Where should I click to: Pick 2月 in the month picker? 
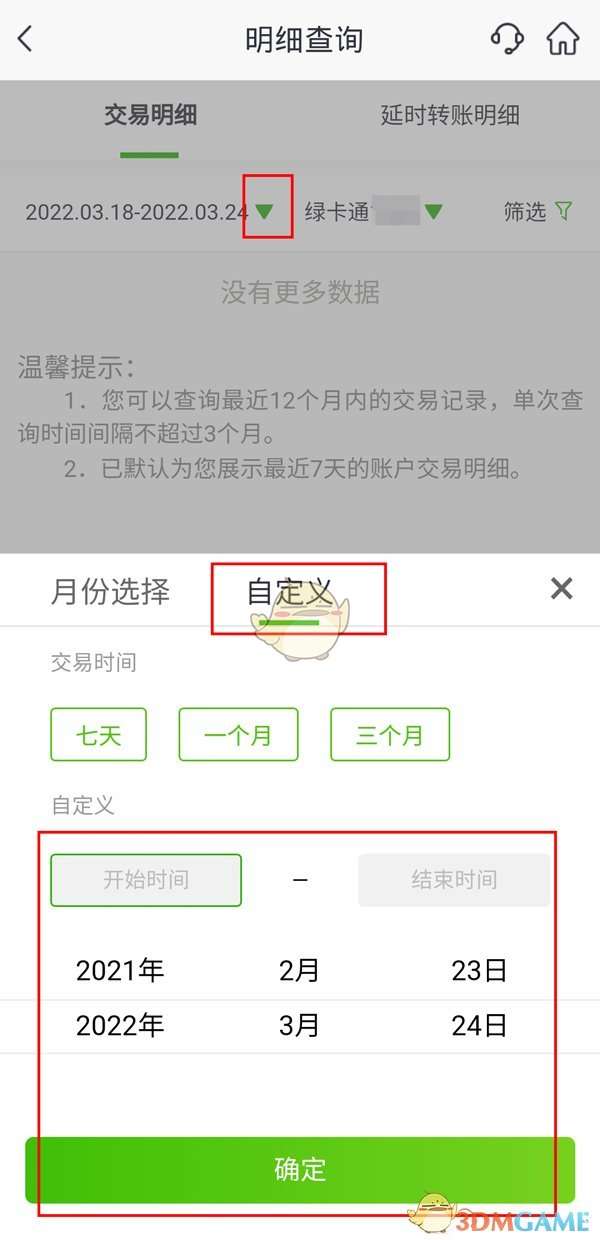299,970
